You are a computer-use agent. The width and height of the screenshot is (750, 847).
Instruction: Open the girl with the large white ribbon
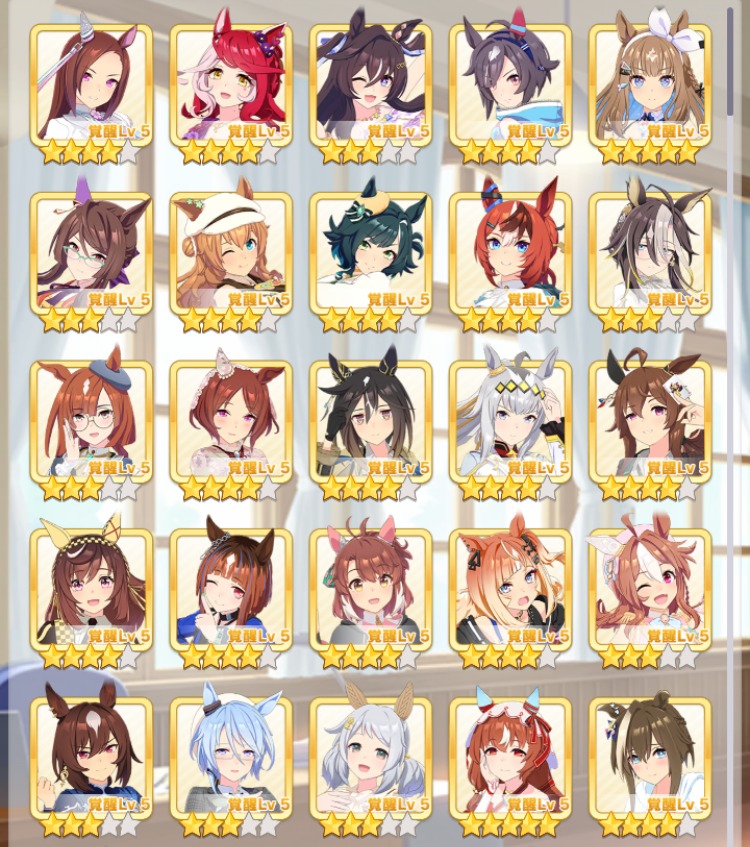(x=650, y=85)
